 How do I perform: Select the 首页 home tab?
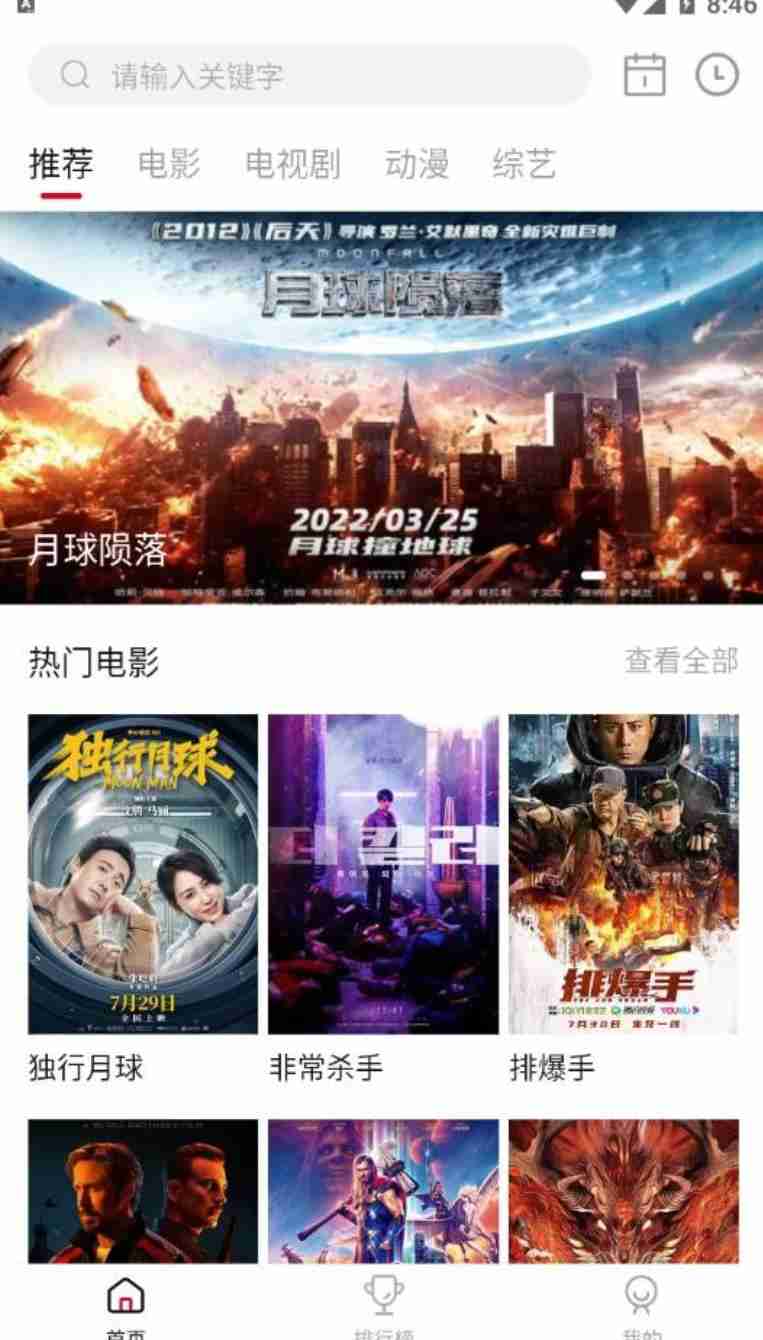126,1307
